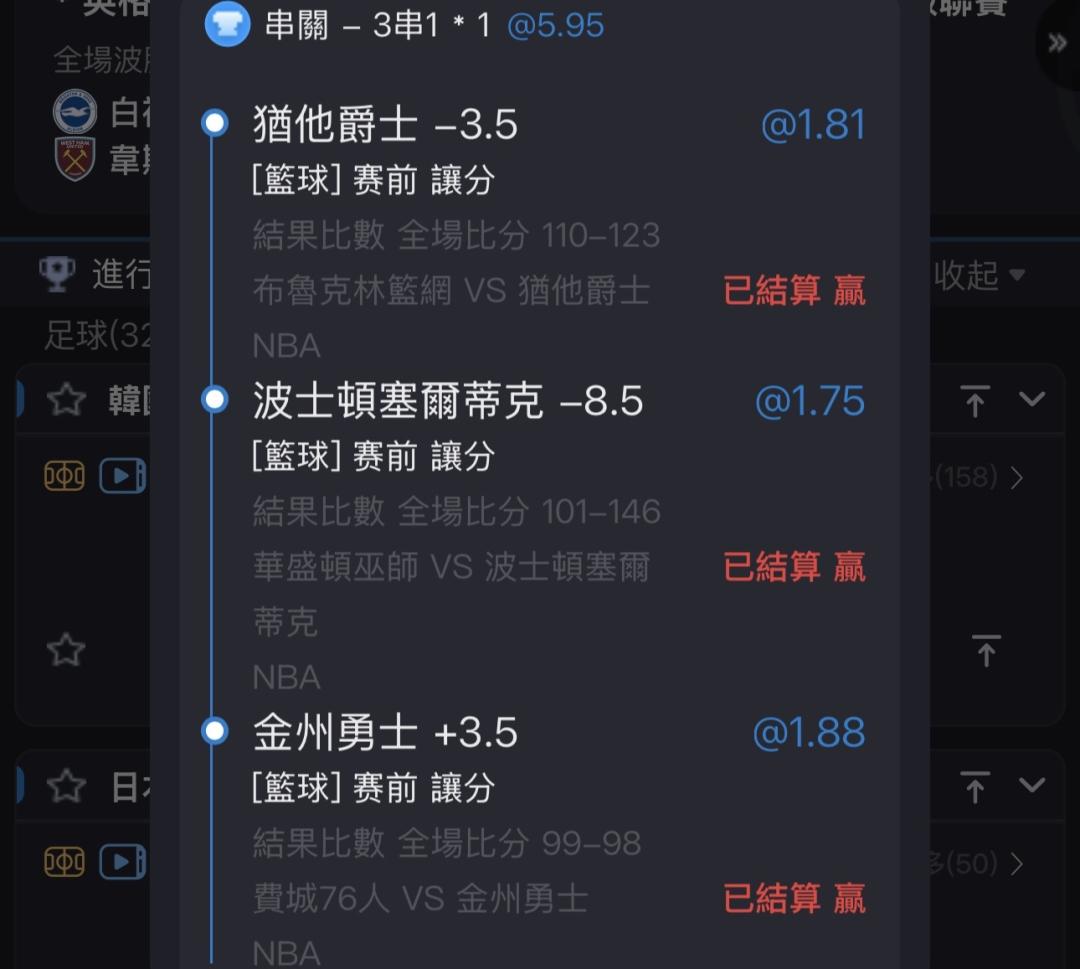Image resolution: width=1080 pixels, height=969 pixels.
Task: Play live video for the 韓國 league match
Action: tap(122, 476)
